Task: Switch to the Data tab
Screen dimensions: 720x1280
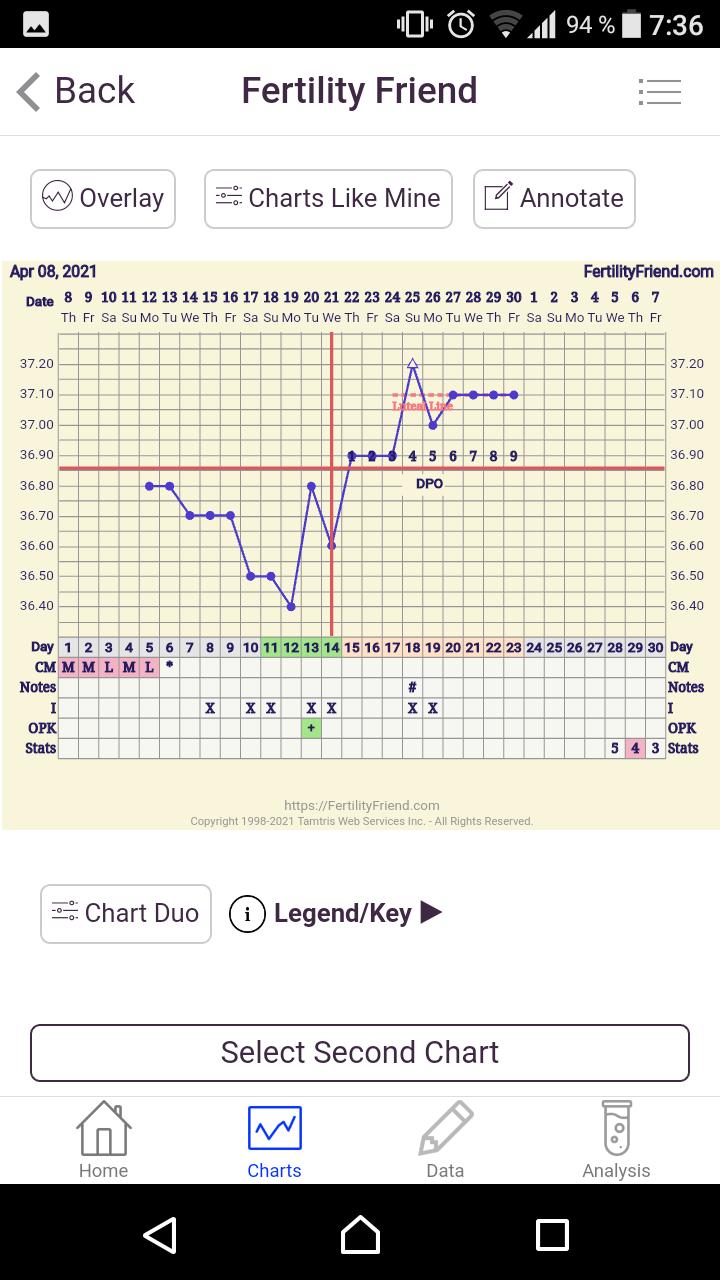Action: coord(445,1140)
